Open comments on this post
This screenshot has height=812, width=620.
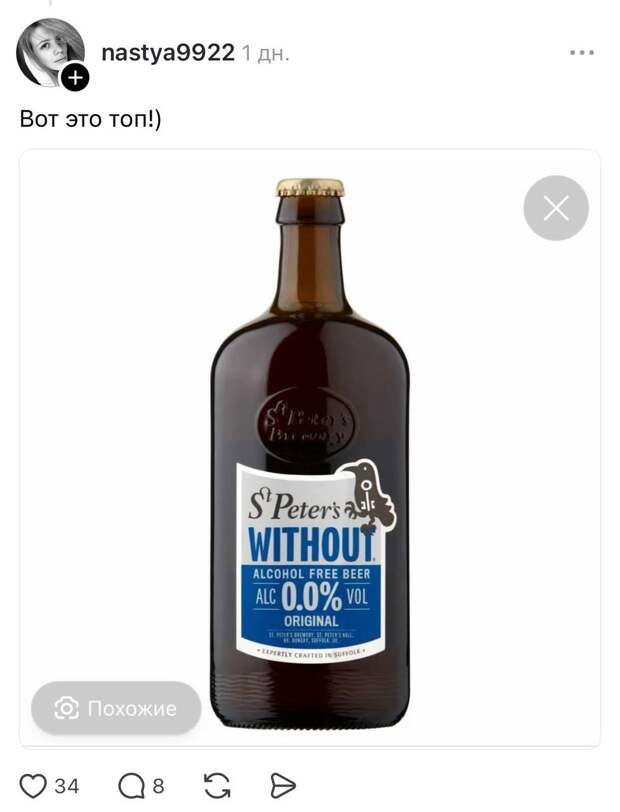[131, 786]
